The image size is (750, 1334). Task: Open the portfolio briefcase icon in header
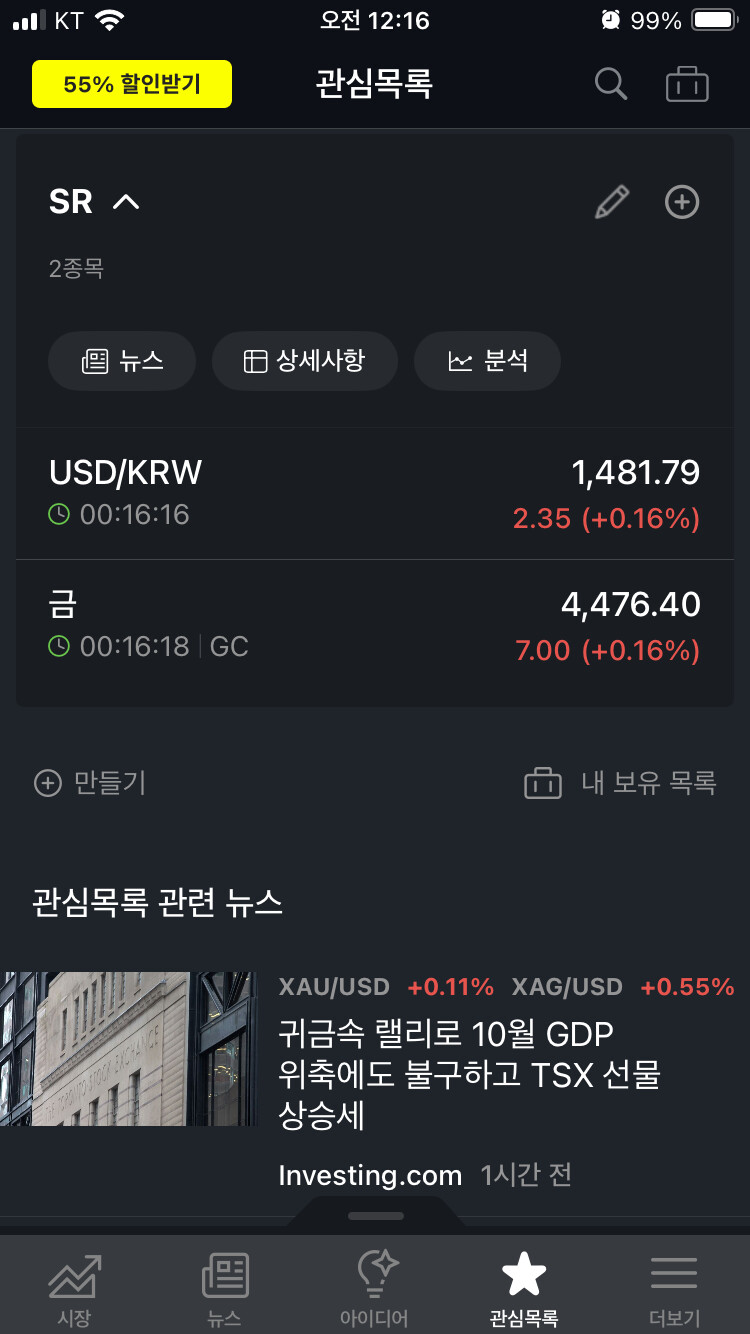687,84
